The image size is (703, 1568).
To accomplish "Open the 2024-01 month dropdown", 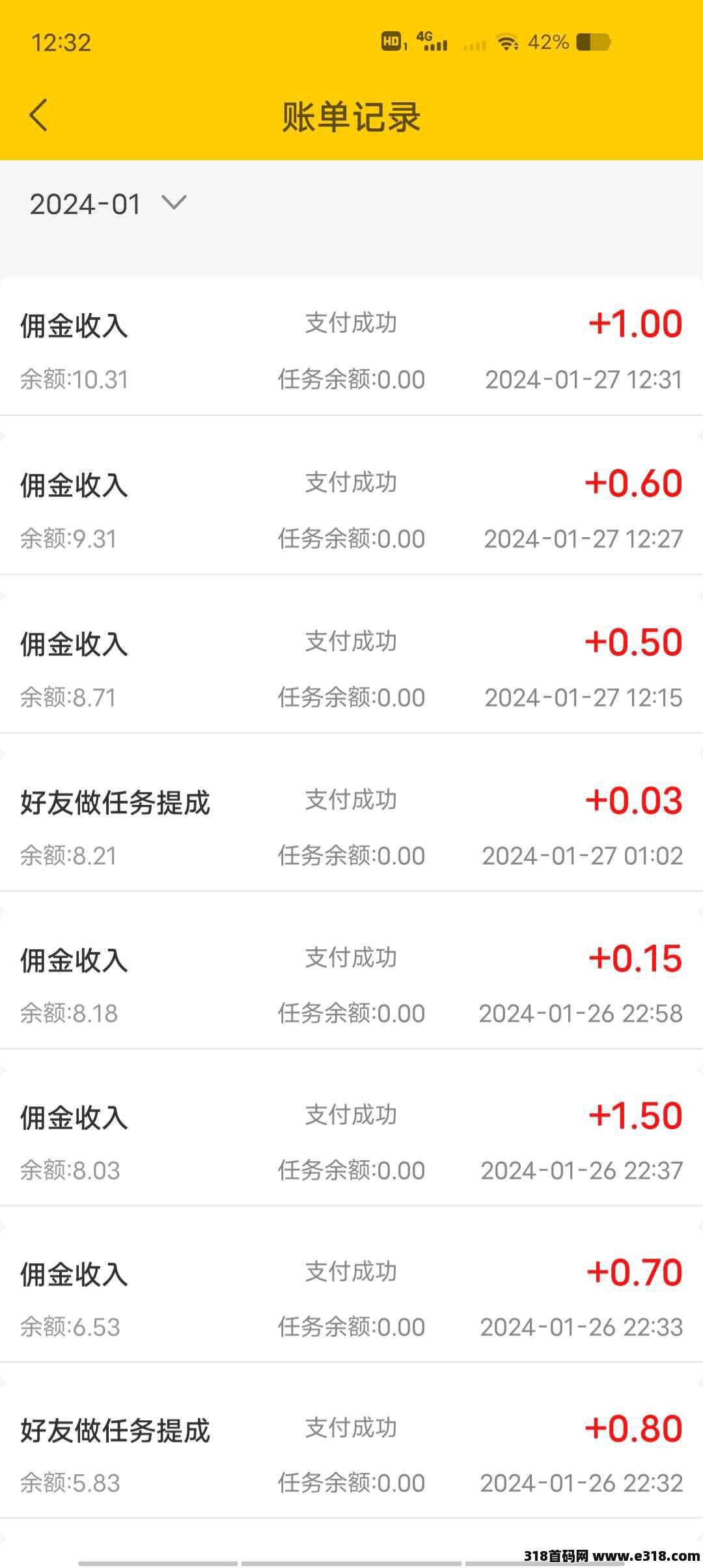I will 108,204.
